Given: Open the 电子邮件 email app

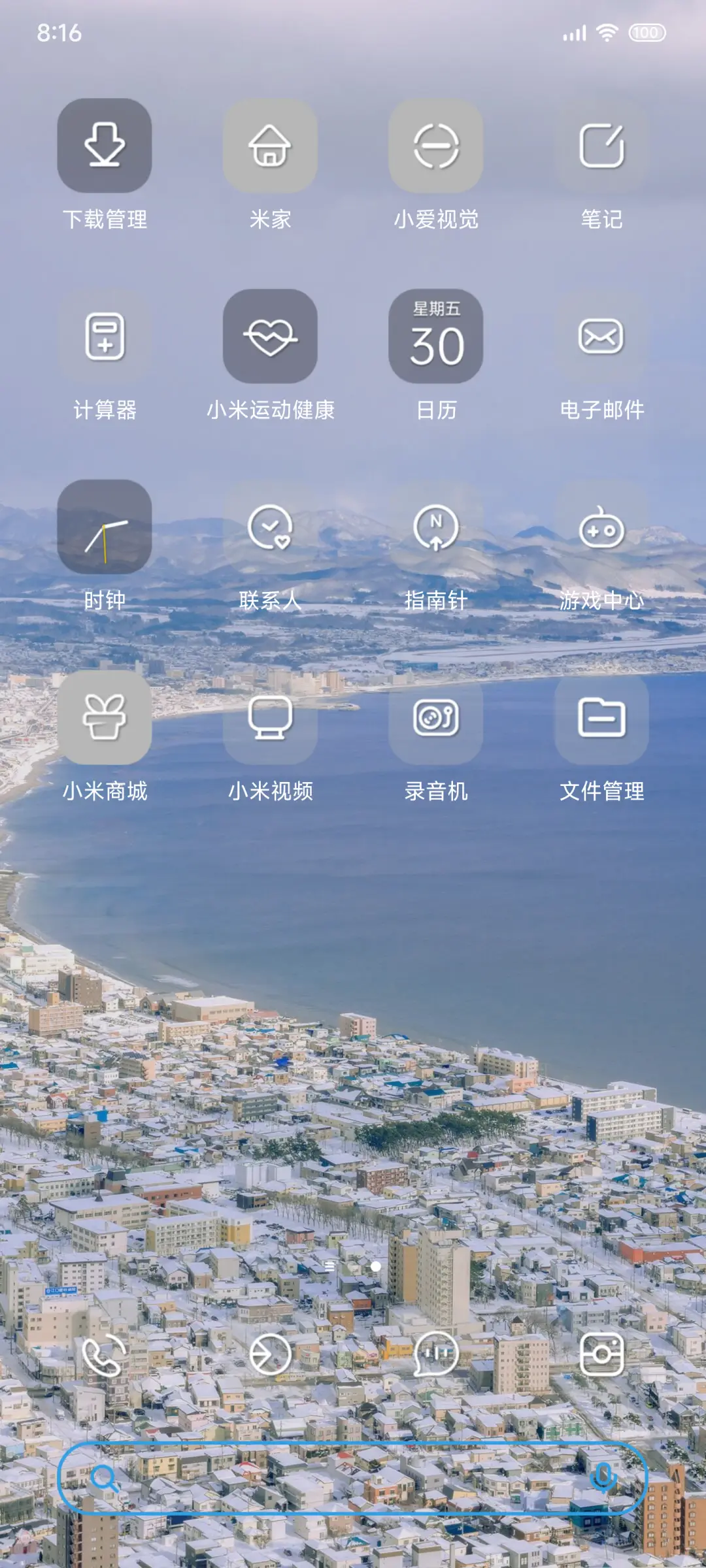Looking at the screenshot, I should 602,336.
